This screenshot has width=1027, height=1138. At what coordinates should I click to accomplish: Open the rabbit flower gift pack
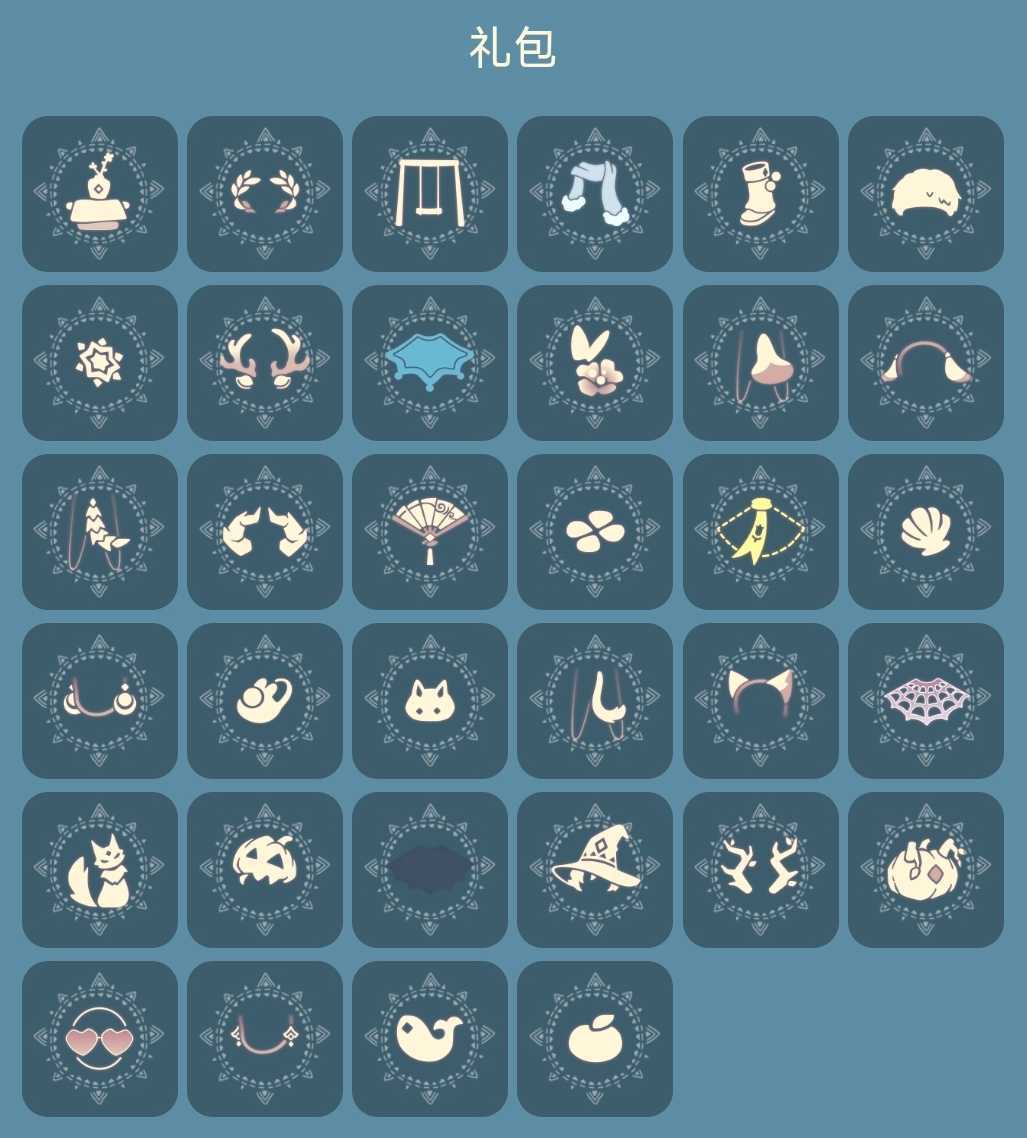pyautogui.click(x=595, y=362)
